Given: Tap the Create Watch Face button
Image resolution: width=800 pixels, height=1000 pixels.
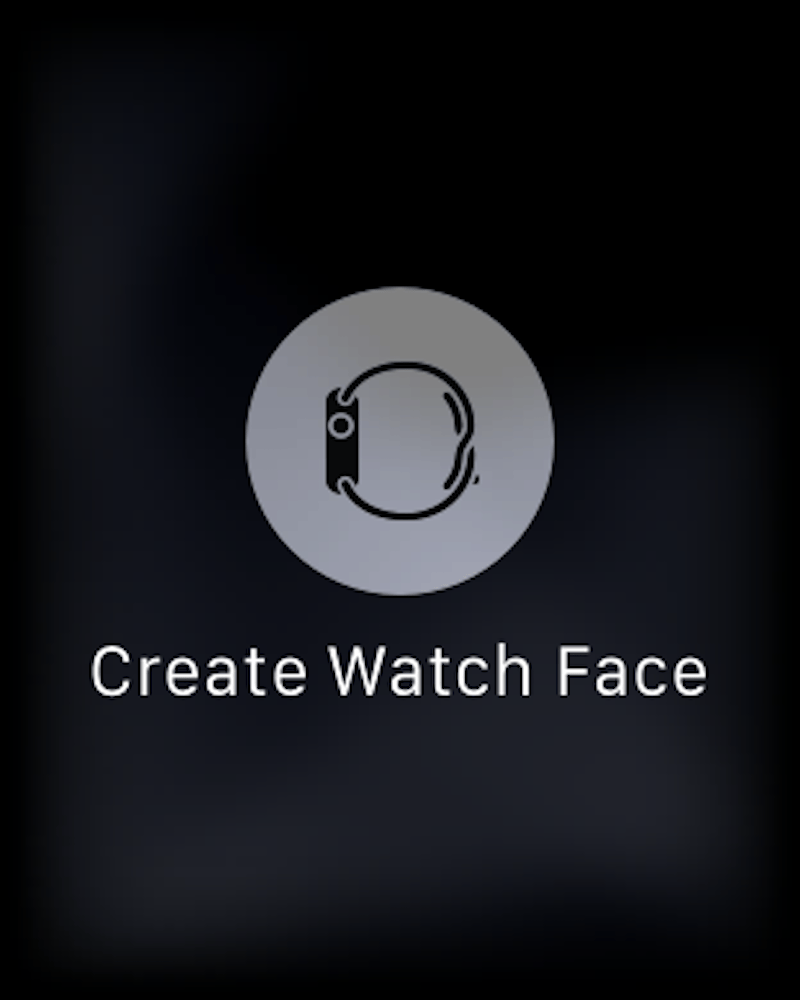Looking at the screenshot, I should [400, 441].
